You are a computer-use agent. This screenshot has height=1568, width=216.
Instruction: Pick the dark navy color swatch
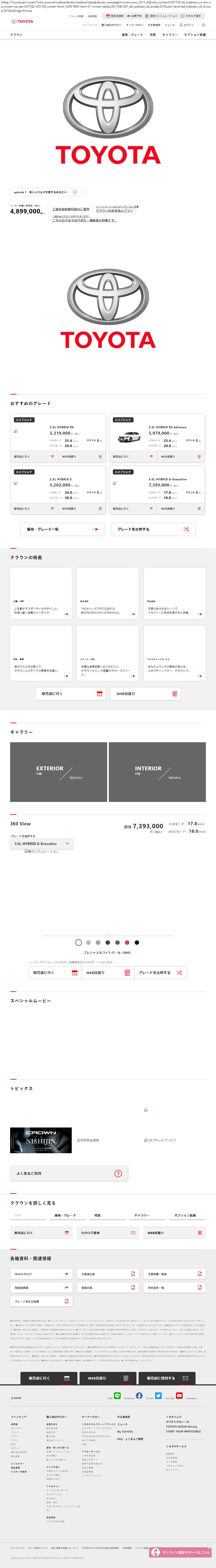[x=137, y=943]
